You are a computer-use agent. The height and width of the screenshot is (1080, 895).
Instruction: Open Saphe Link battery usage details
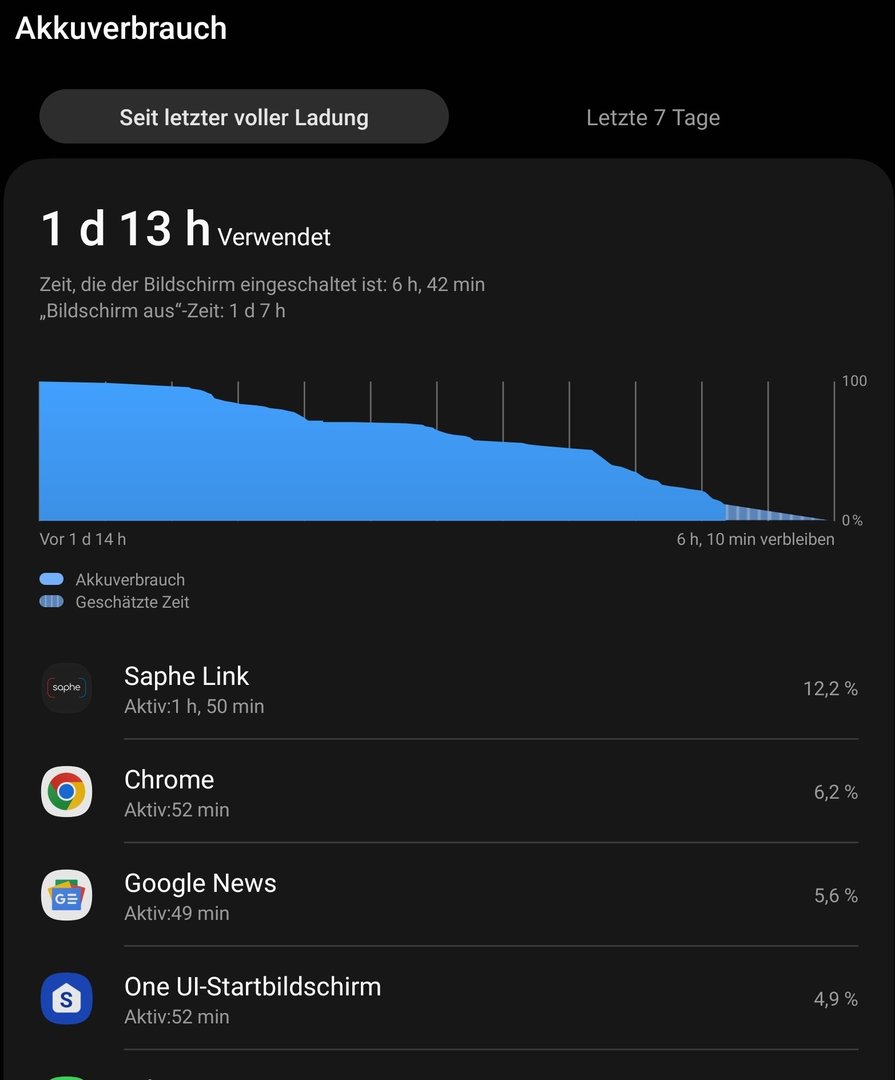point(450,689)
